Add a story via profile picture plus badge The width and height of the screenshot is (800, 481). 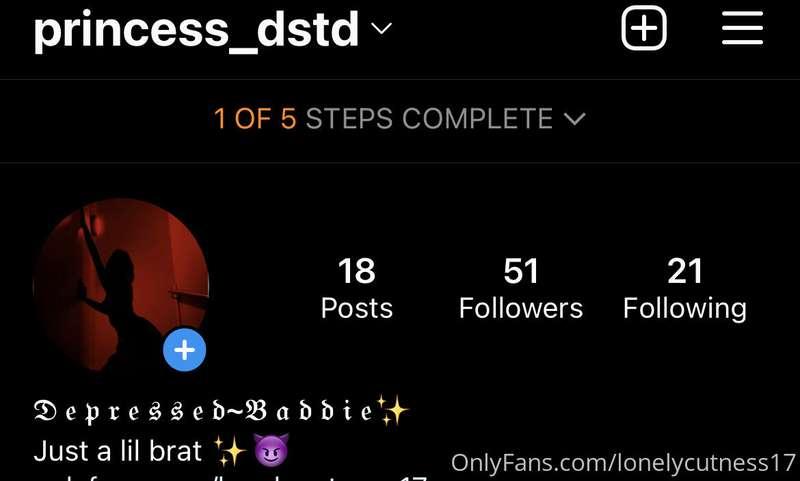click(184, 351)
